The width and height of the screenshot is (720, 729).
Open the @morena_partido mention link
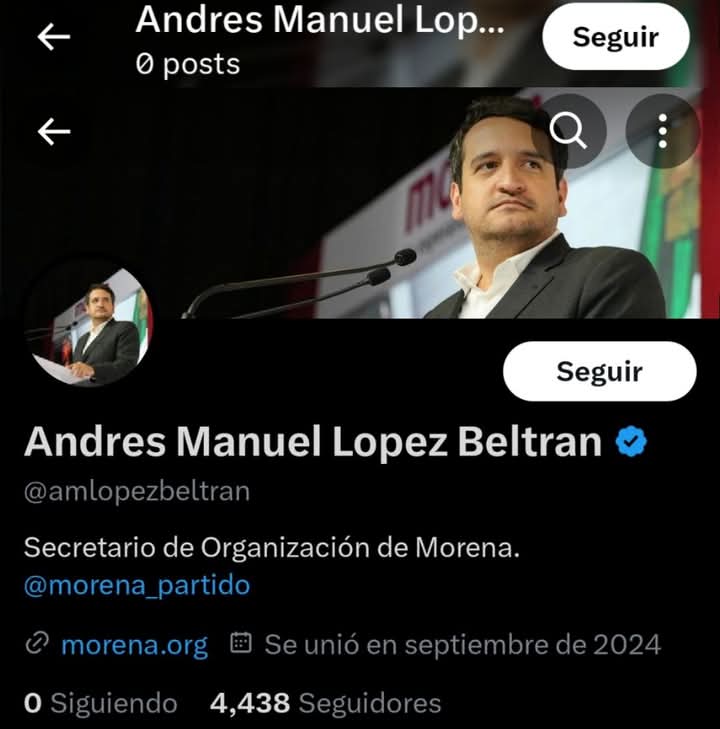135,587
